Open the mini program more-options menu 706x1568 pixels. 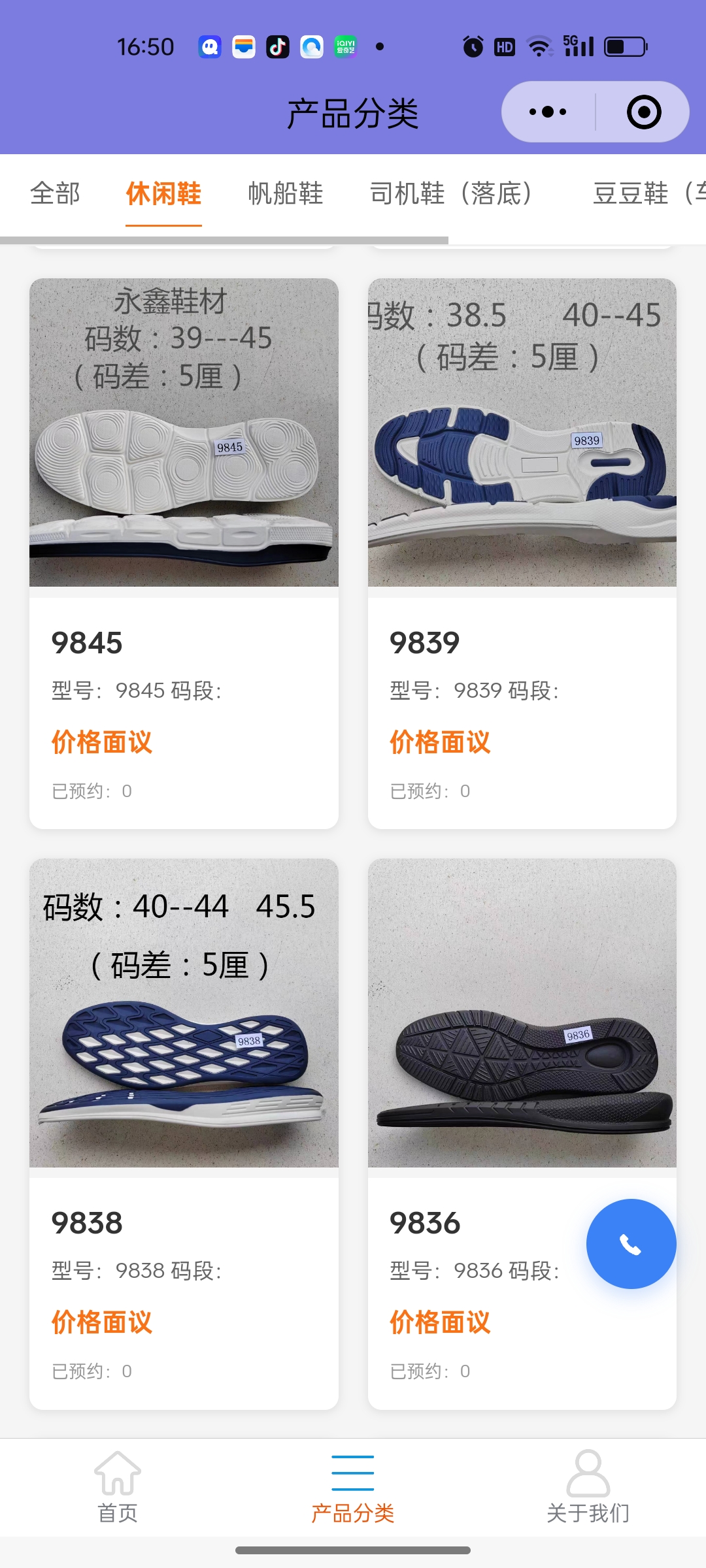tap(548, 112)
